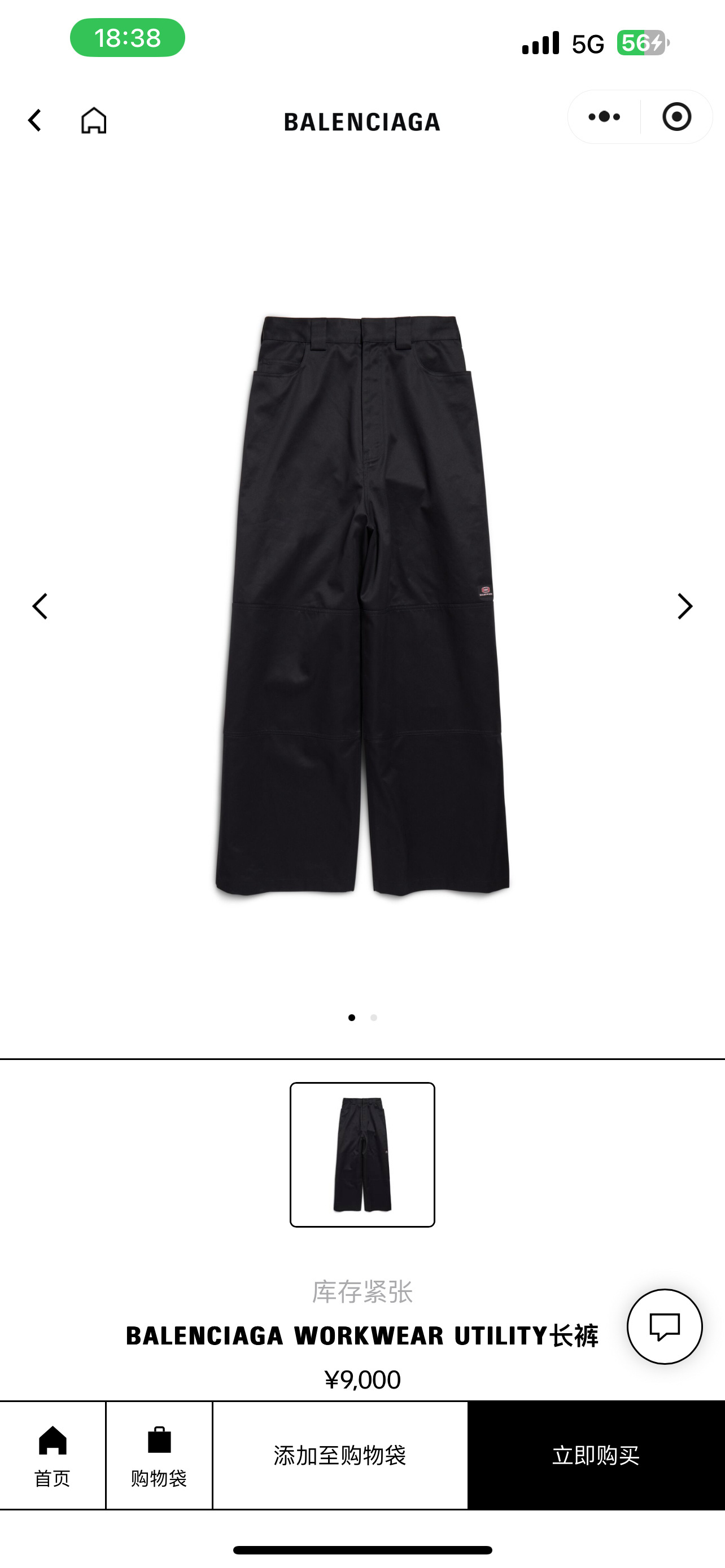Jump to the second image page dot
725x1568 pixels.
[x=374, y=1018]
